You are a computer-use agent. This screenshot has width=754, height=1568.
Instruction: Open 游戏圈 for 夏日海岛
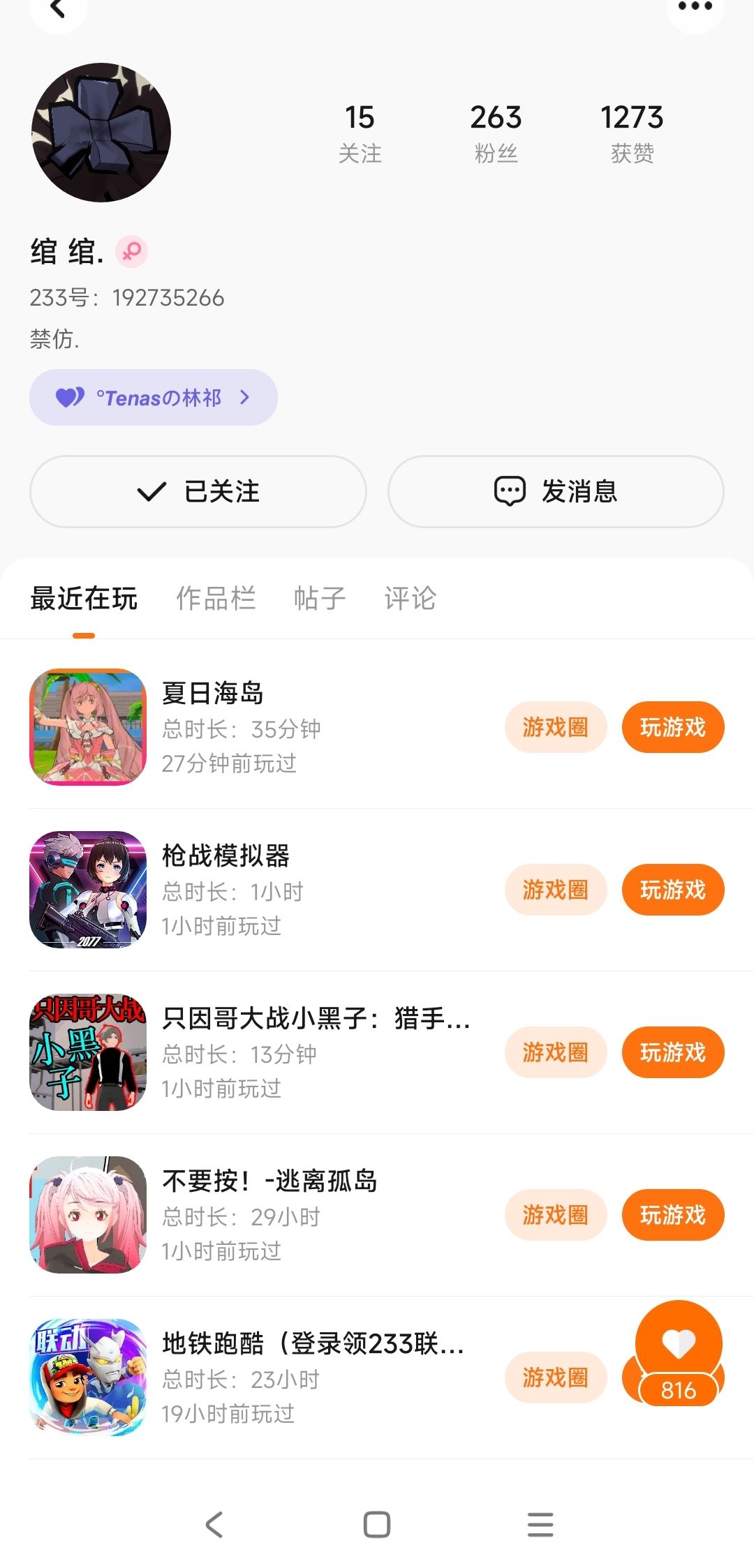point(556,727)
